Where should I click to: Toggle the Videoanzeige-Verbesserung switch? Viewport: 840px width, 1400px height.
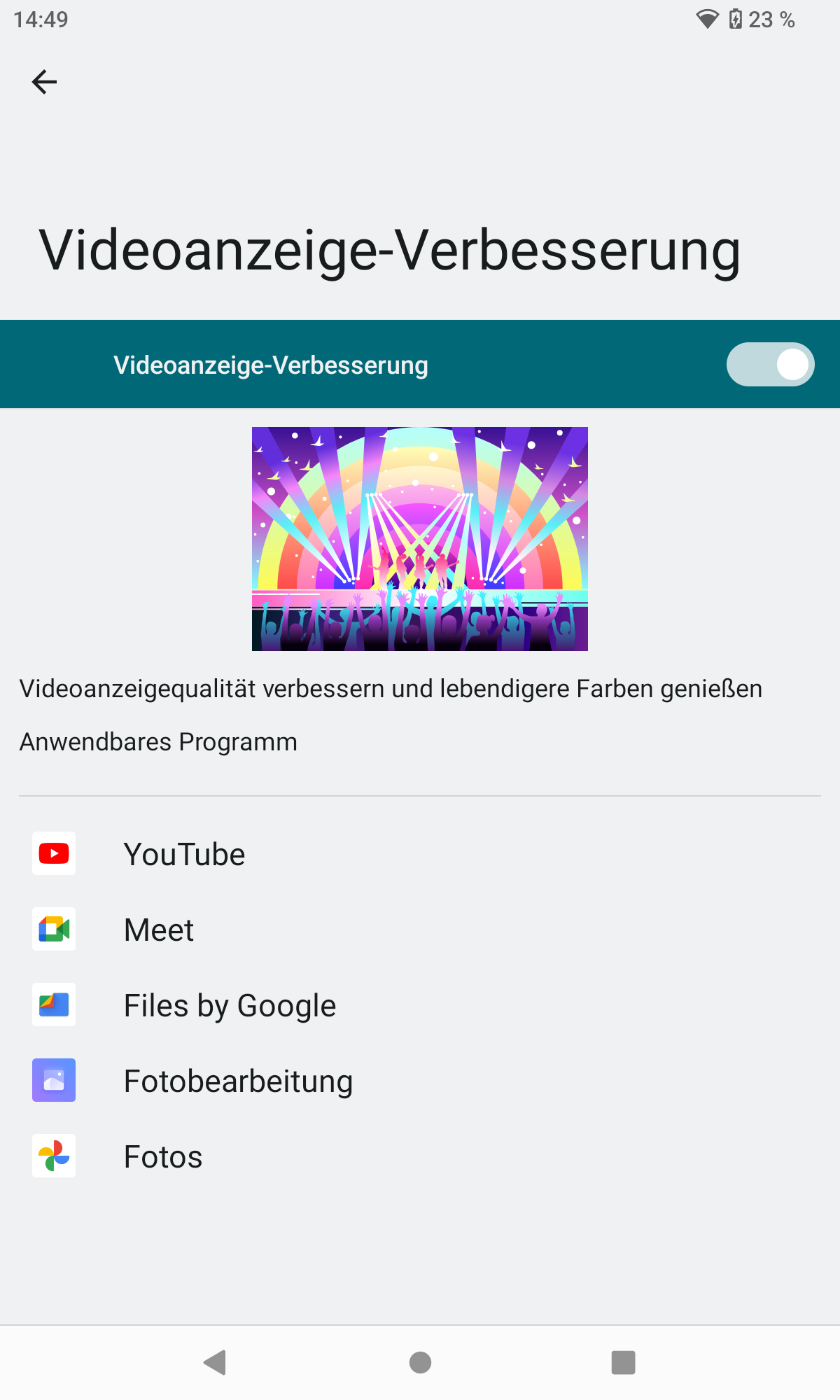(x=770, y=364)
